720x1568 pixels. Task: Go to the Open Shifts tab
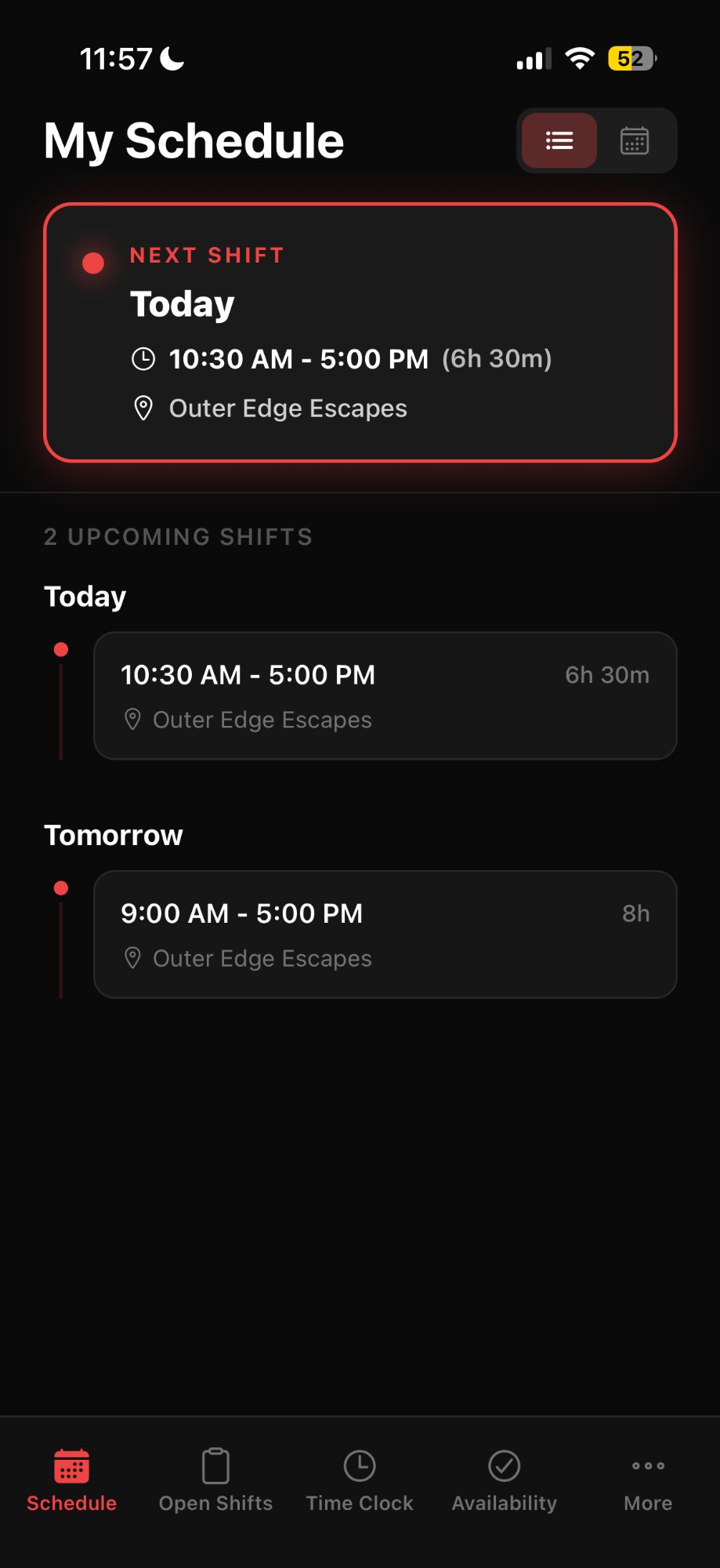[215, 1482]
